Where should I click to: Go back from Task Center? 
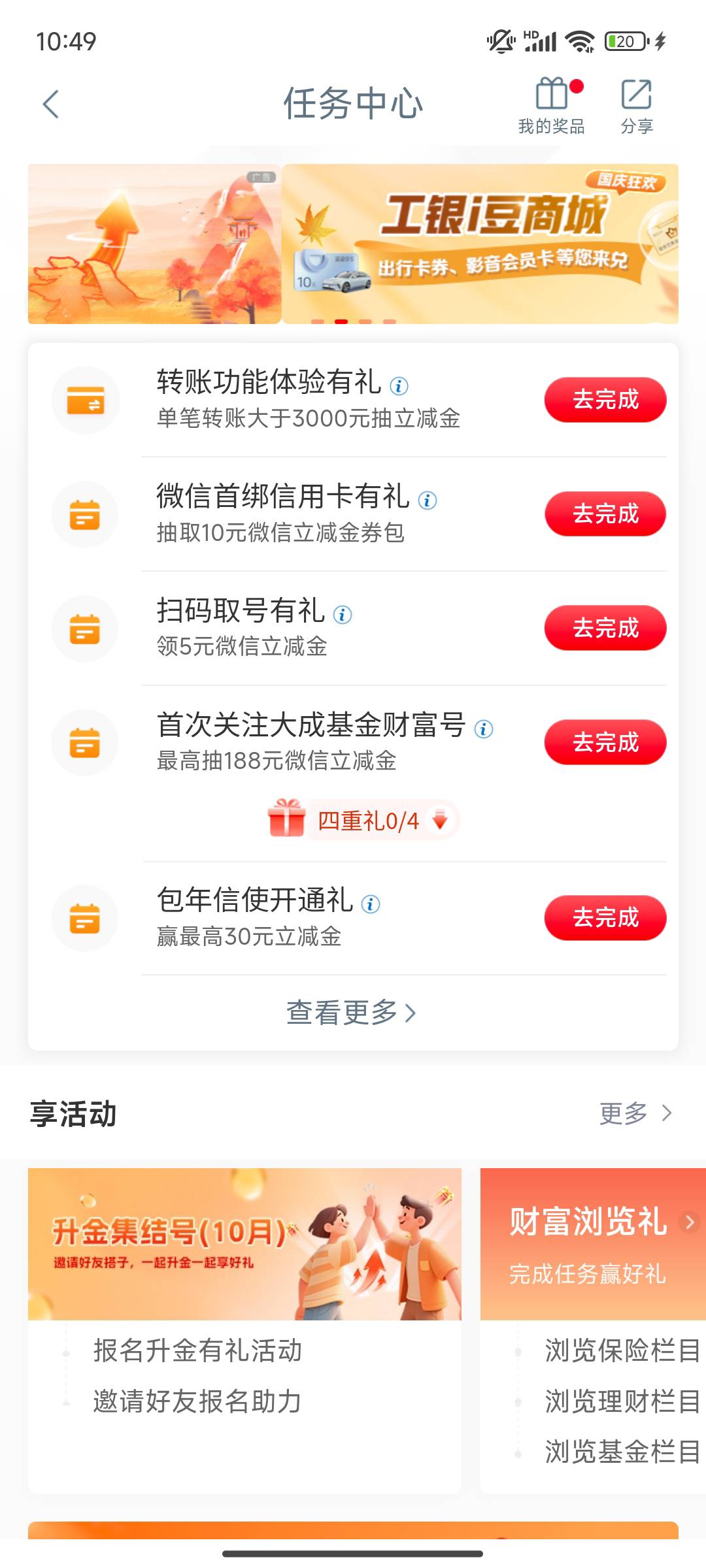click(51, 105)
